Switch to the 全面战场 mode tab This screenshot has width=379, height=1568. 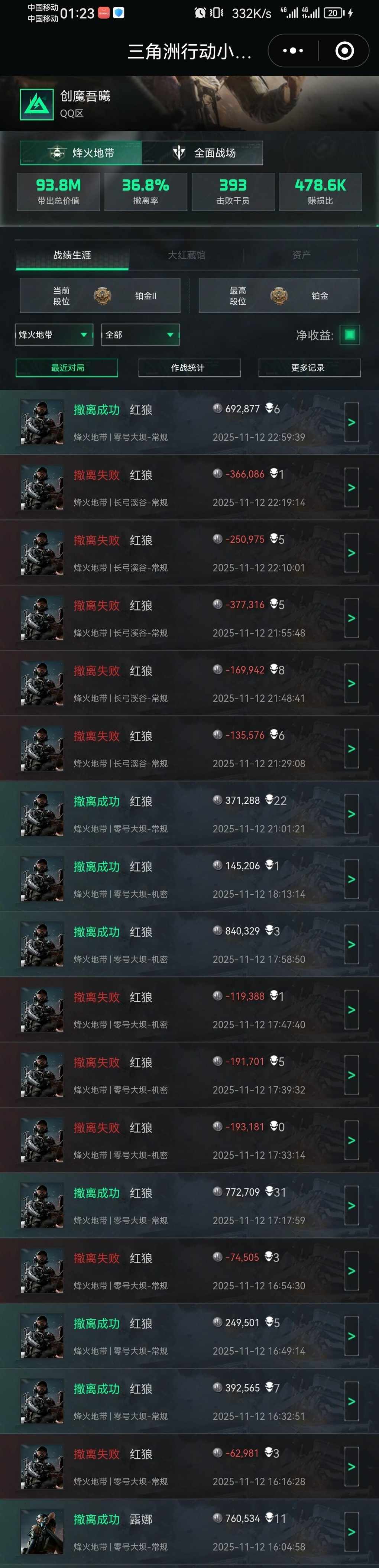coord(203,153)
